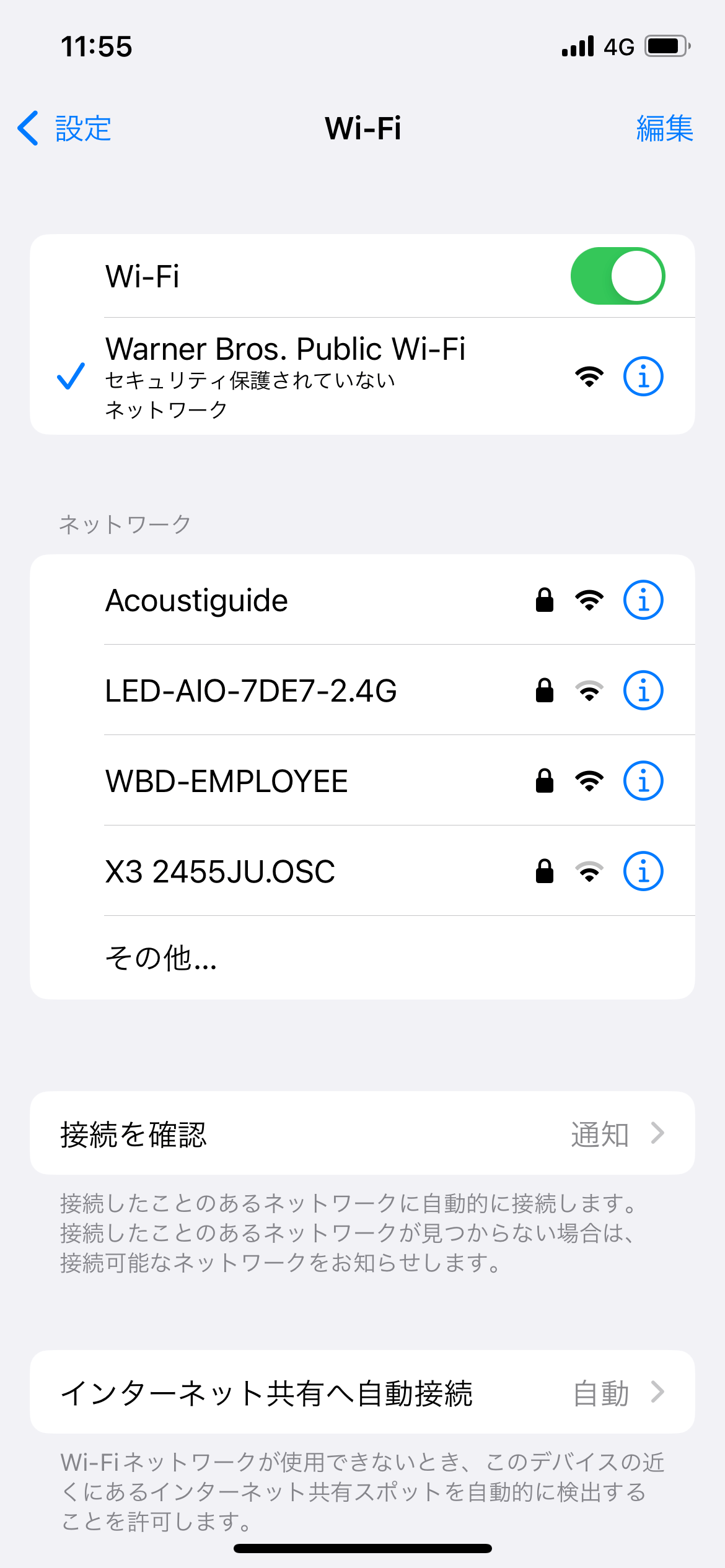The image size is (725, 1568).
Task: Turn off the Wi-Fi switch
Action: 618,276
